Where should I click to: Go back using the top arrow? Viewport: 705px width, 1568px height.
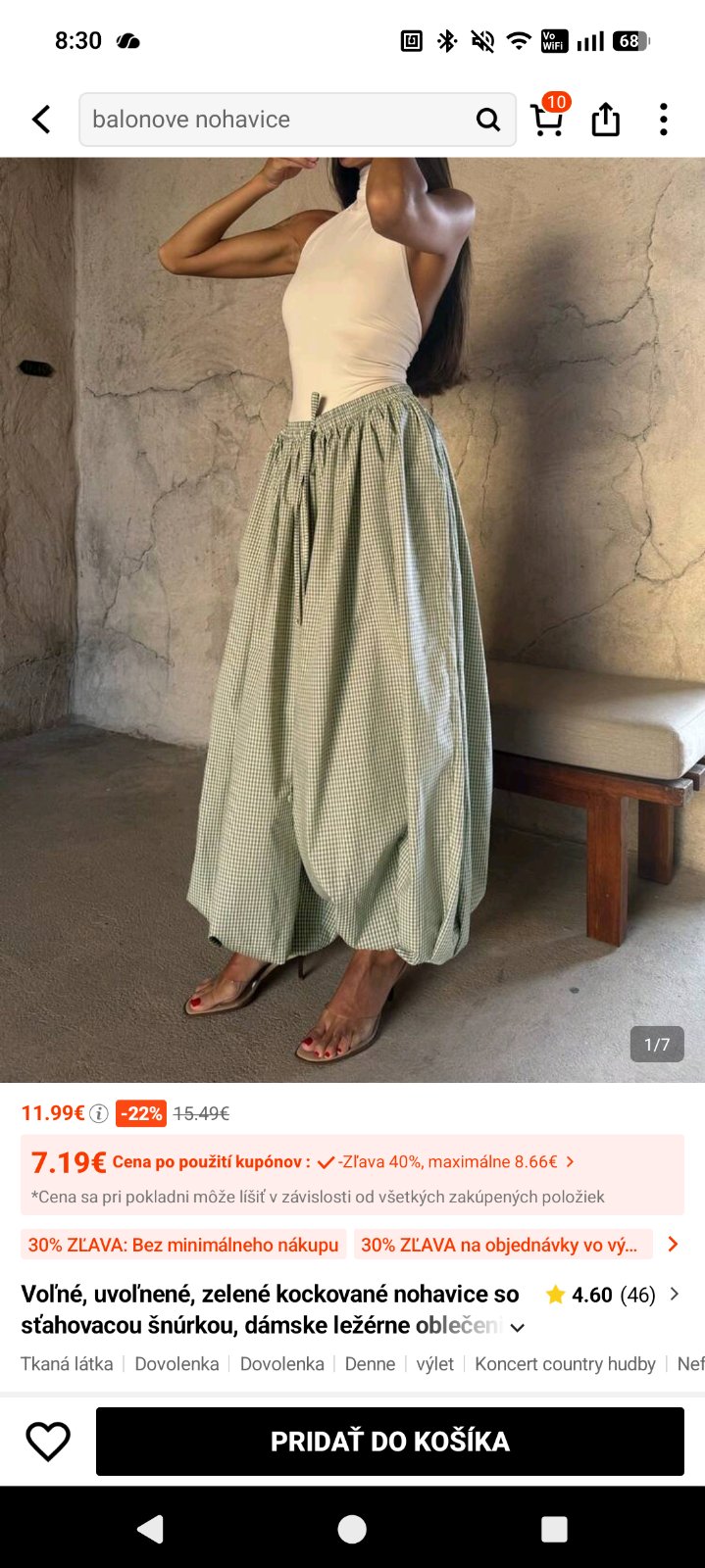tap(41, 120)
